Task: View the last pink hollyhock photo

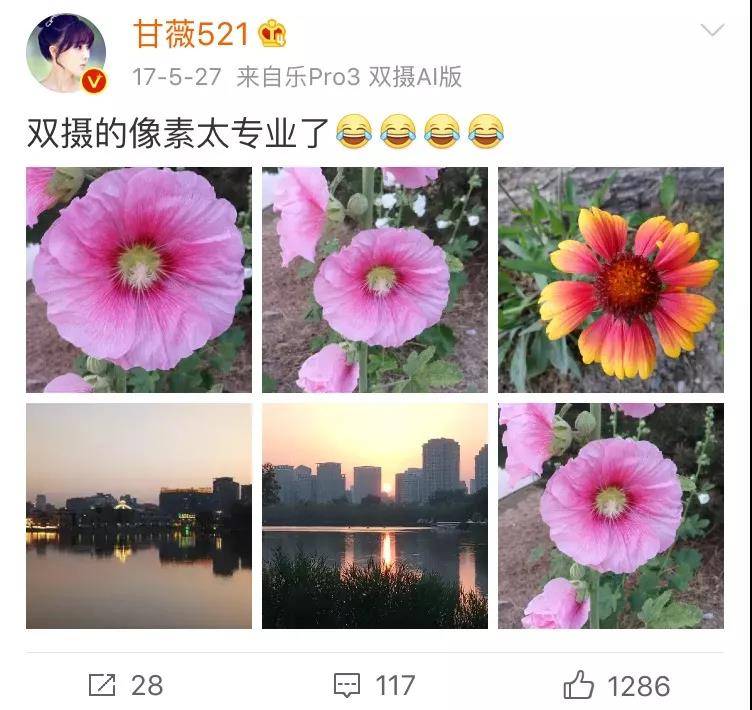Action: pyautogui.click(x=611, y=516)
